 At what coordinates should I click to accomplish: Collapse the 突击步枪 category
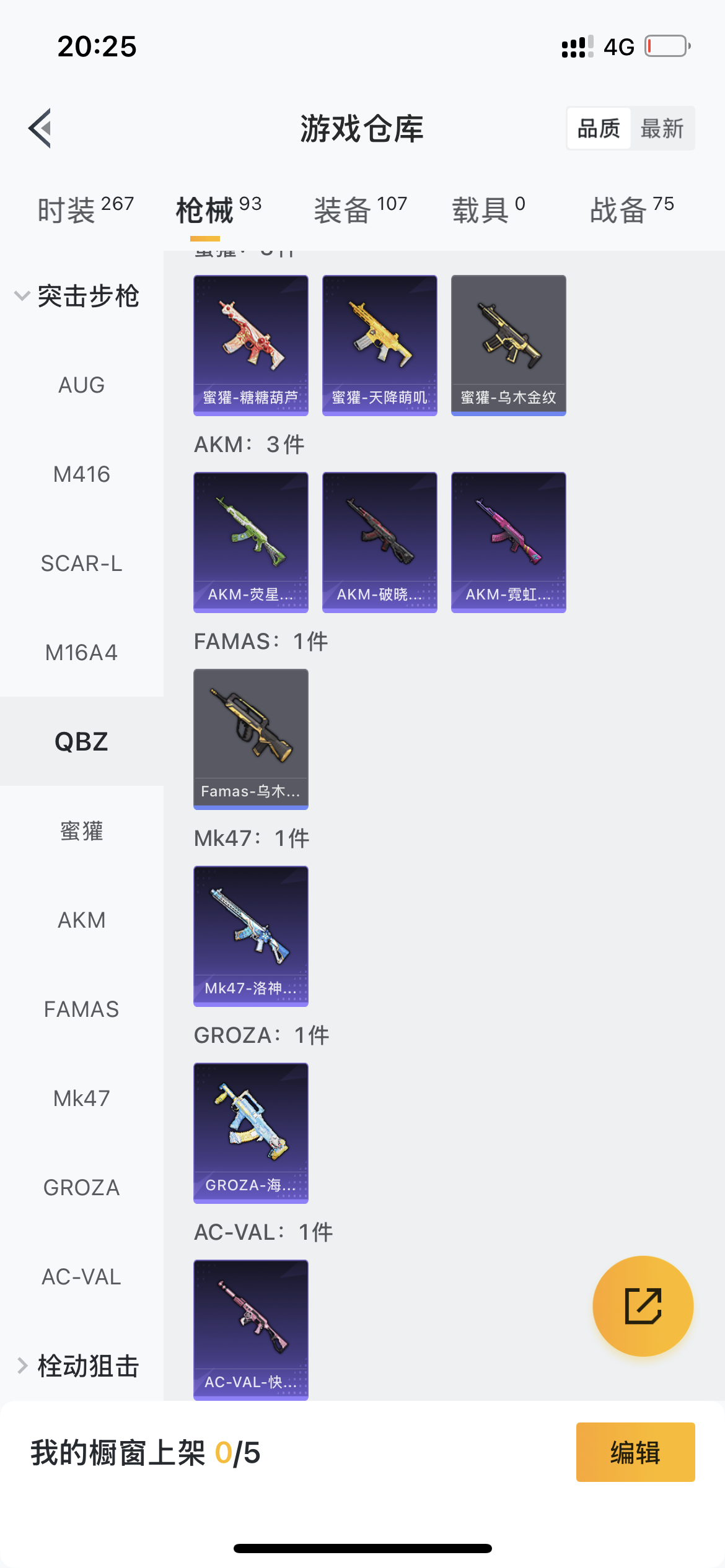point(77,296)
